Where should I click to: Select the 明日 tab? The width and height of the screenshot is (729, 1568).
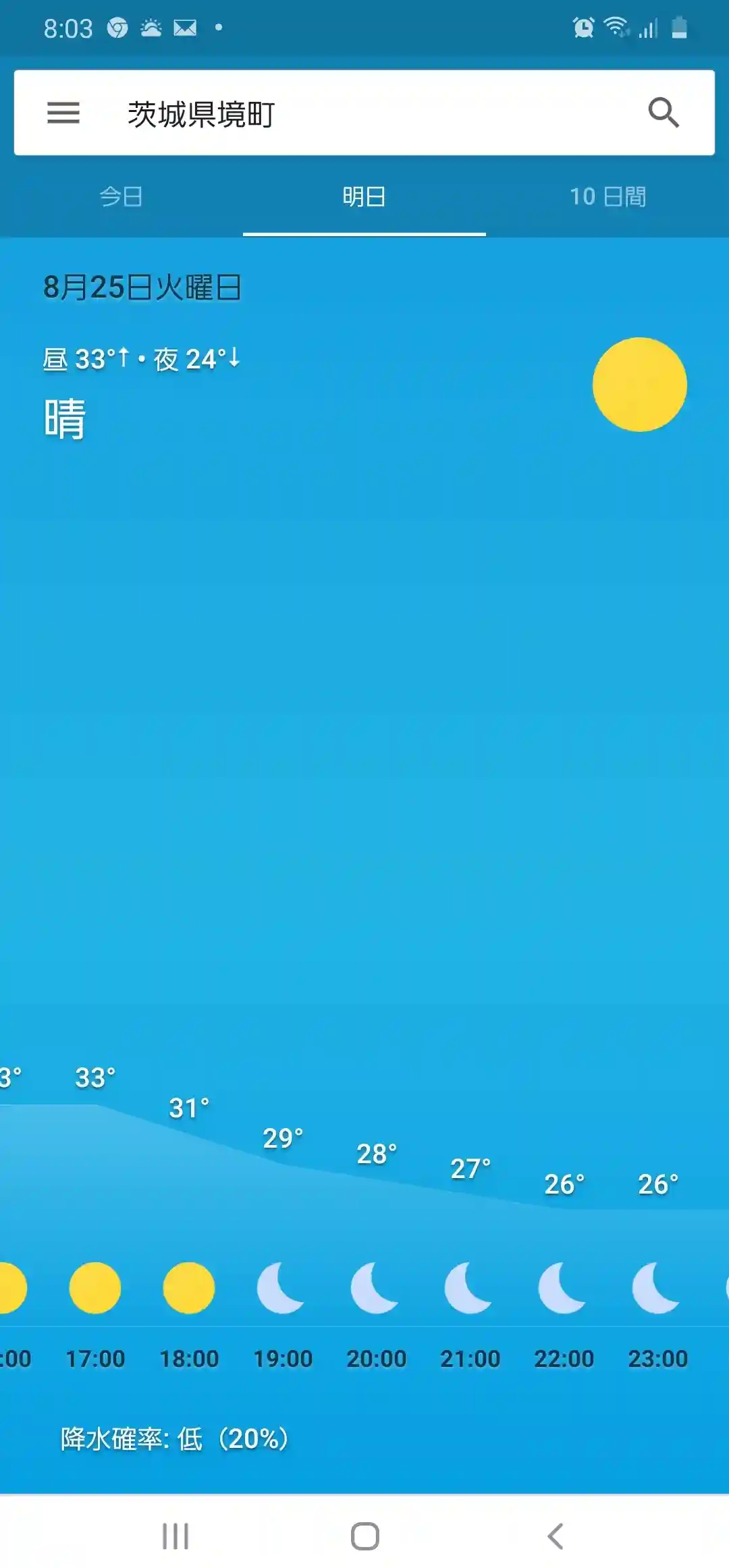(364, 197)
